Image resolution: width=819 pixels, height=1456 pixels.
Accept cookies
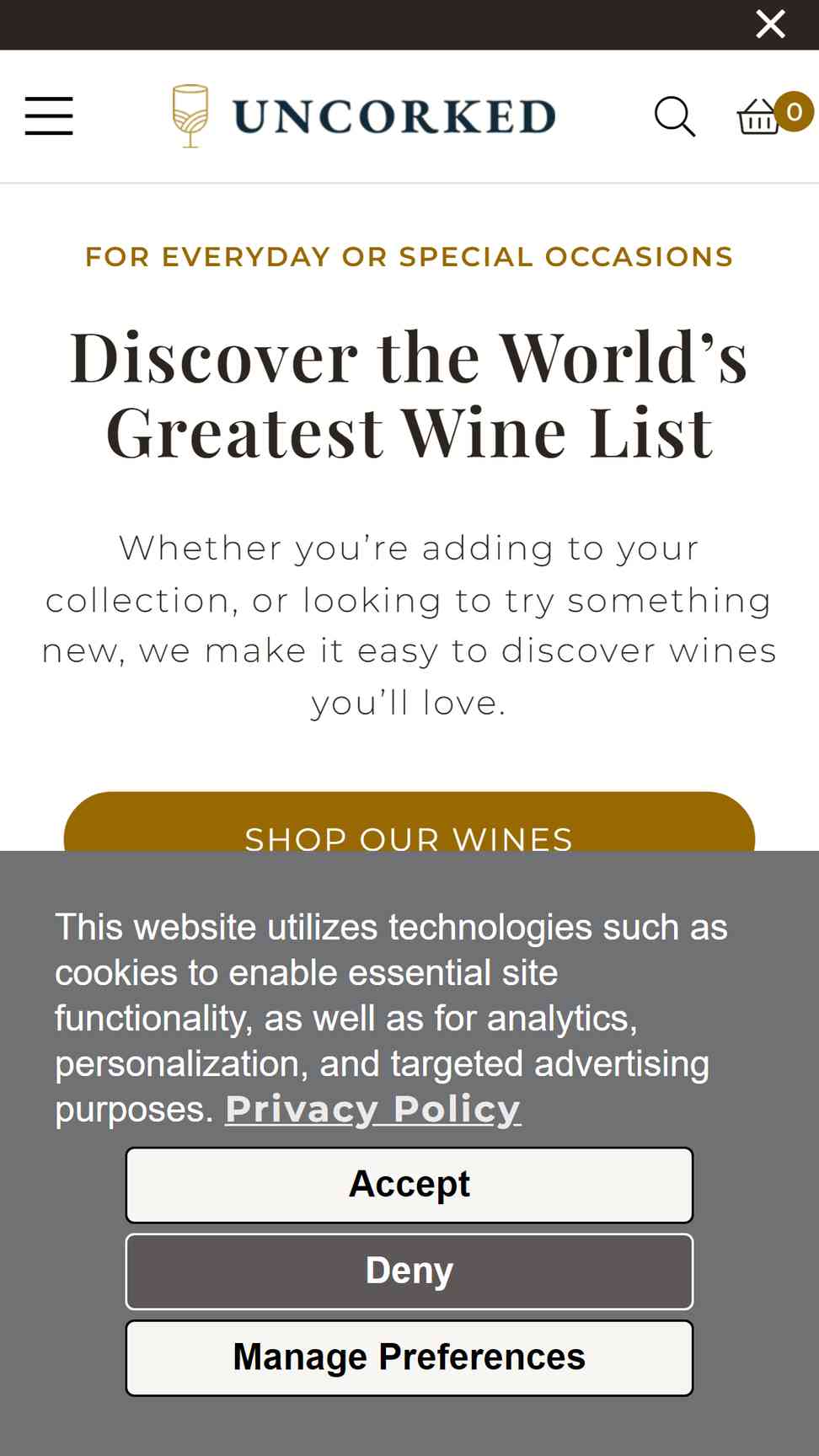pyautogui.click(x=409, y=1185)
